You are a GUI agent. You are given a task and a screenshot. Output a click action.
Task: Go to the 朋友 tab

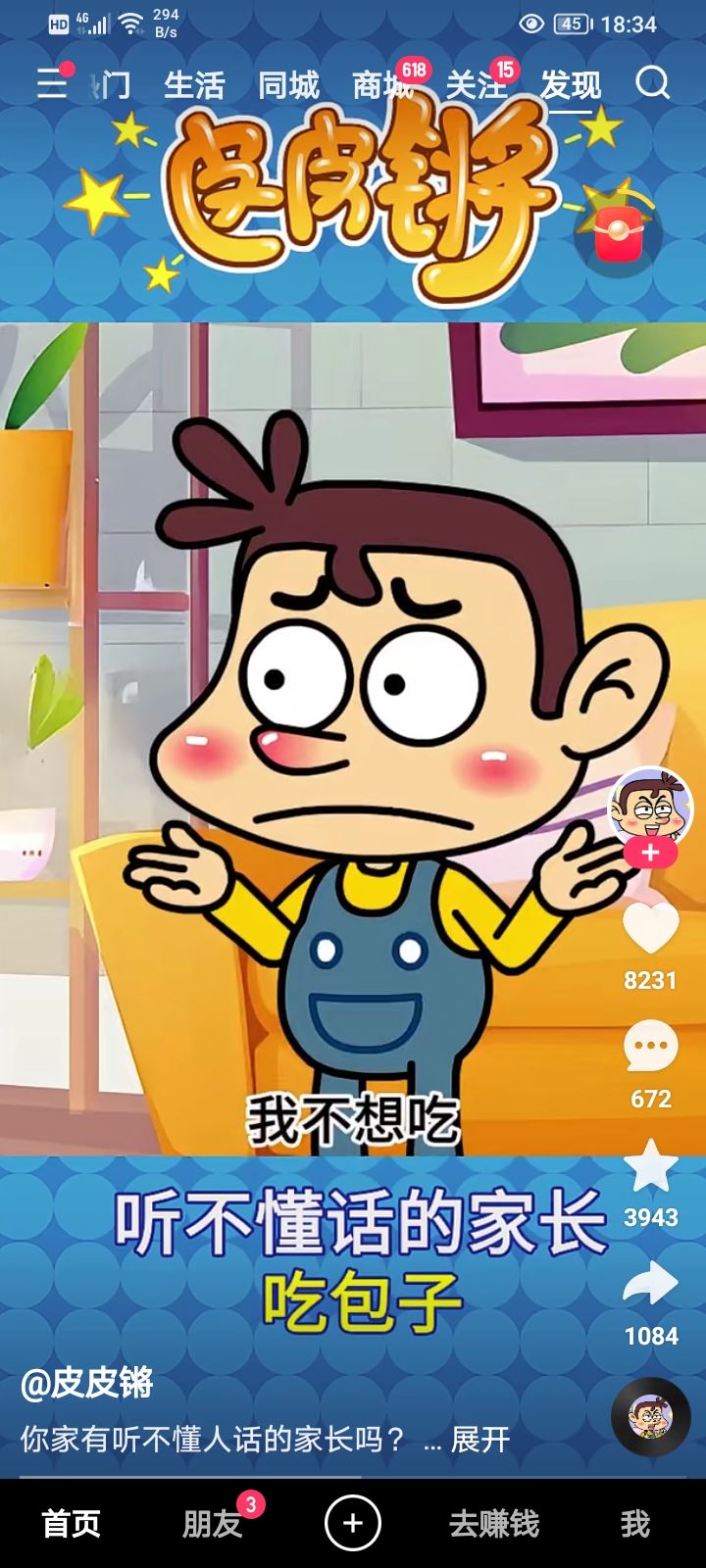(x=212, y=1523)
